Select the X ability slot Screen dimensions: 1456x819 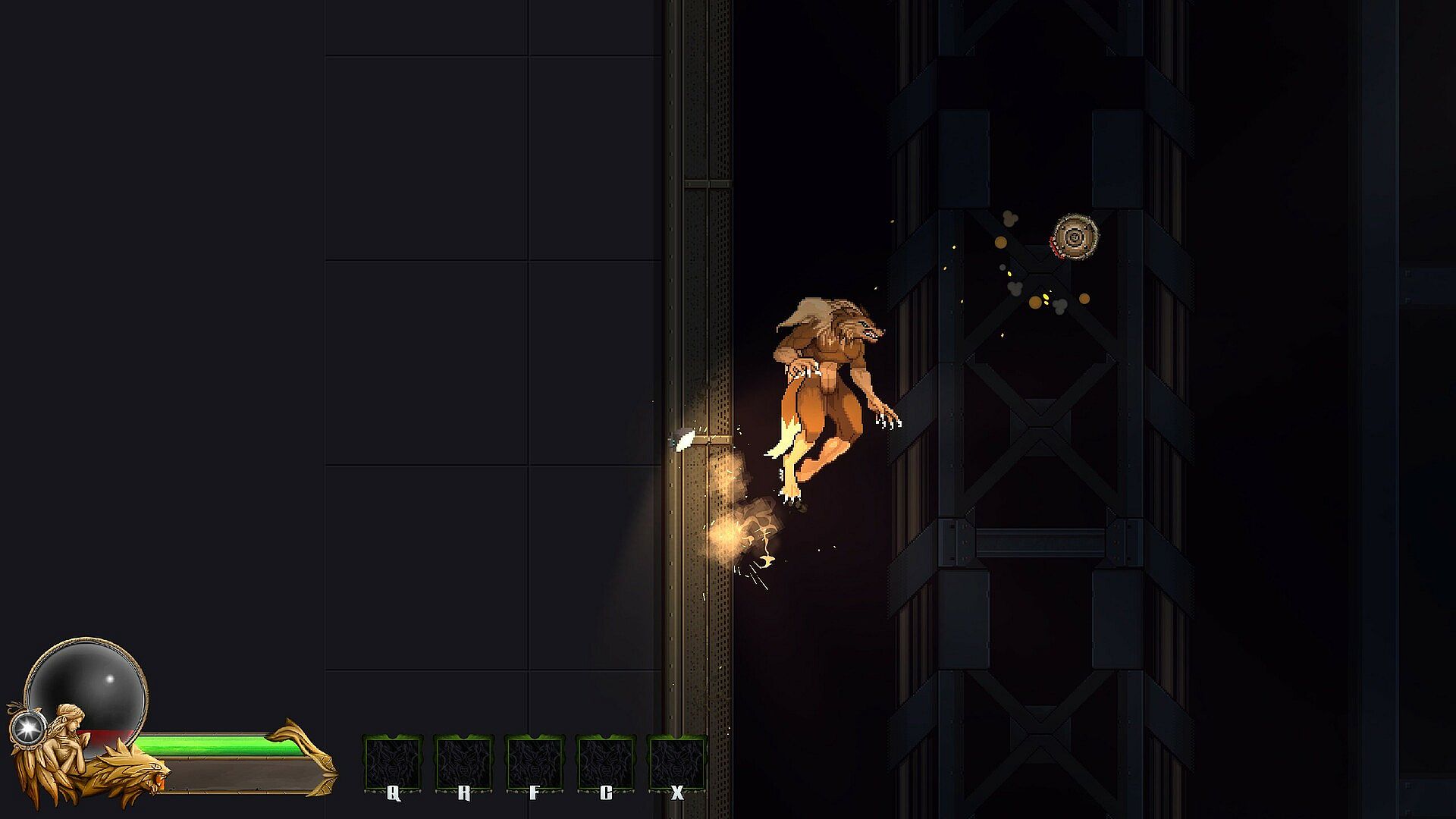(x=676, y=764)
